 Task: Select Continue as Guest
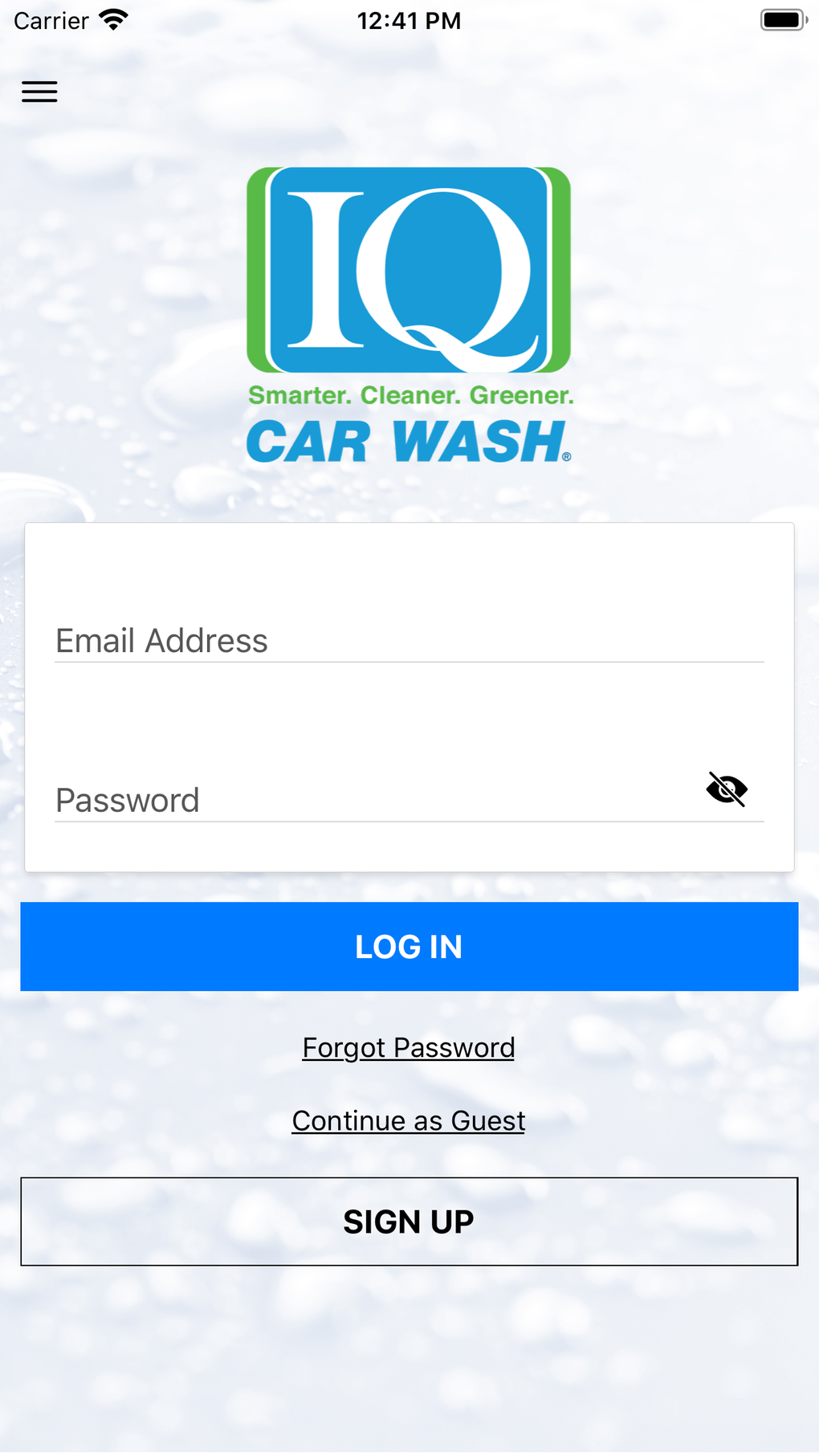[x=408, y=1120]
